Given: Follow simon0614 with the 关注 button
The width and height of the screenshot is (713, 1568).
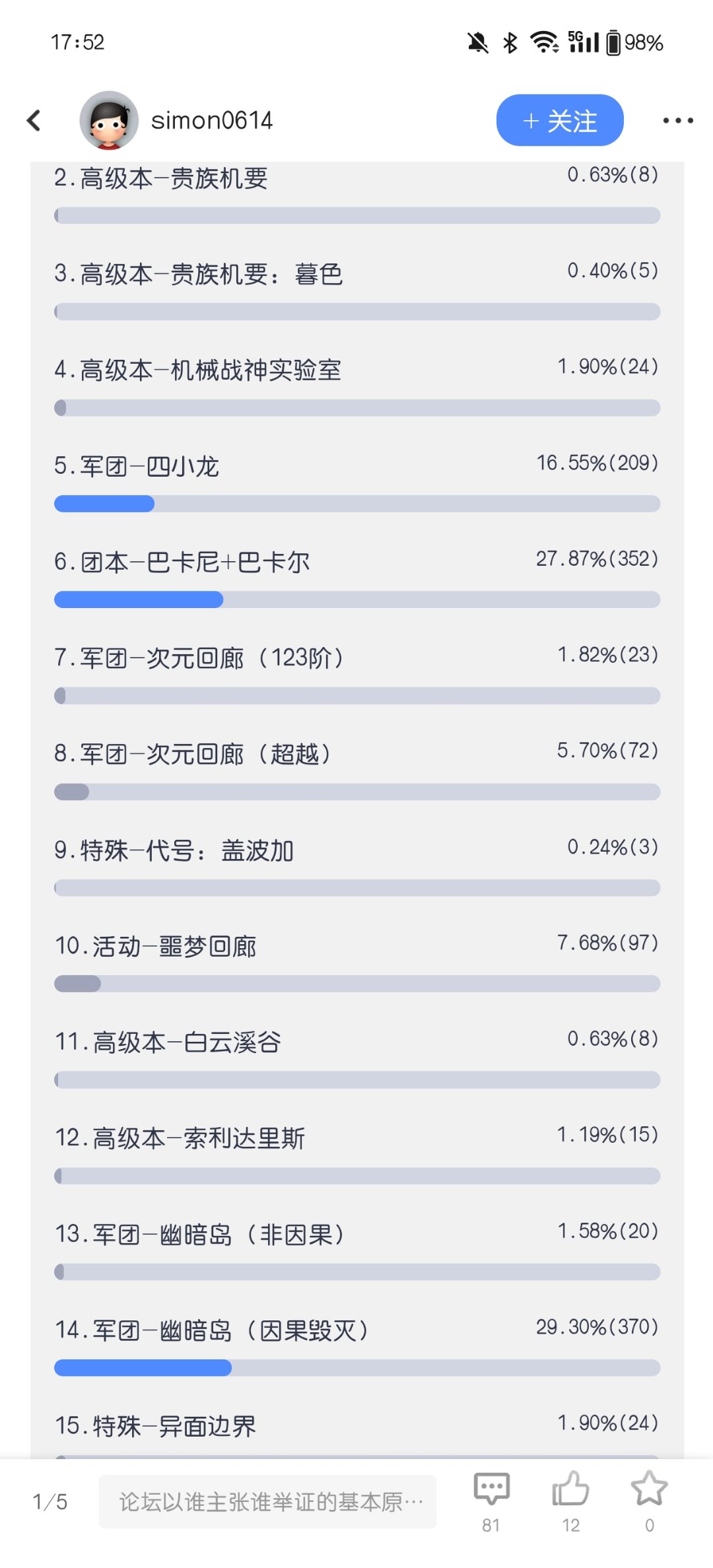Looking at the screenshot, I should [560, 120].
